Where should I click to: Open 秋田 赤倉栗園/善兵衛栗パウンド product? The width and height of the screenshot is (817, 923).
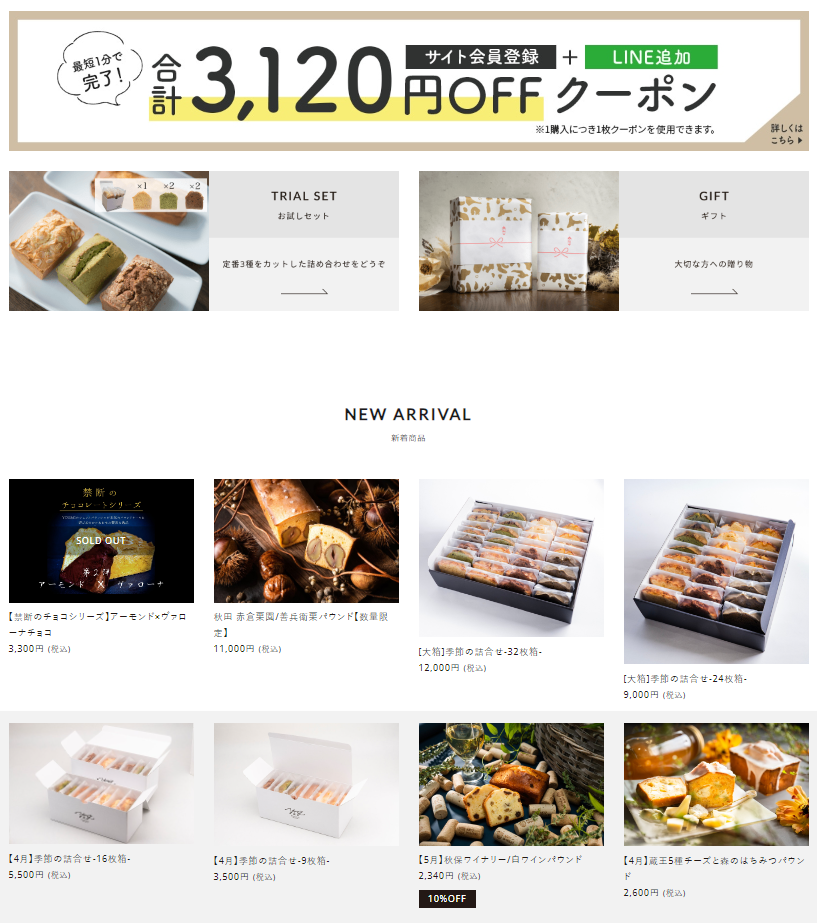point(306,541)
